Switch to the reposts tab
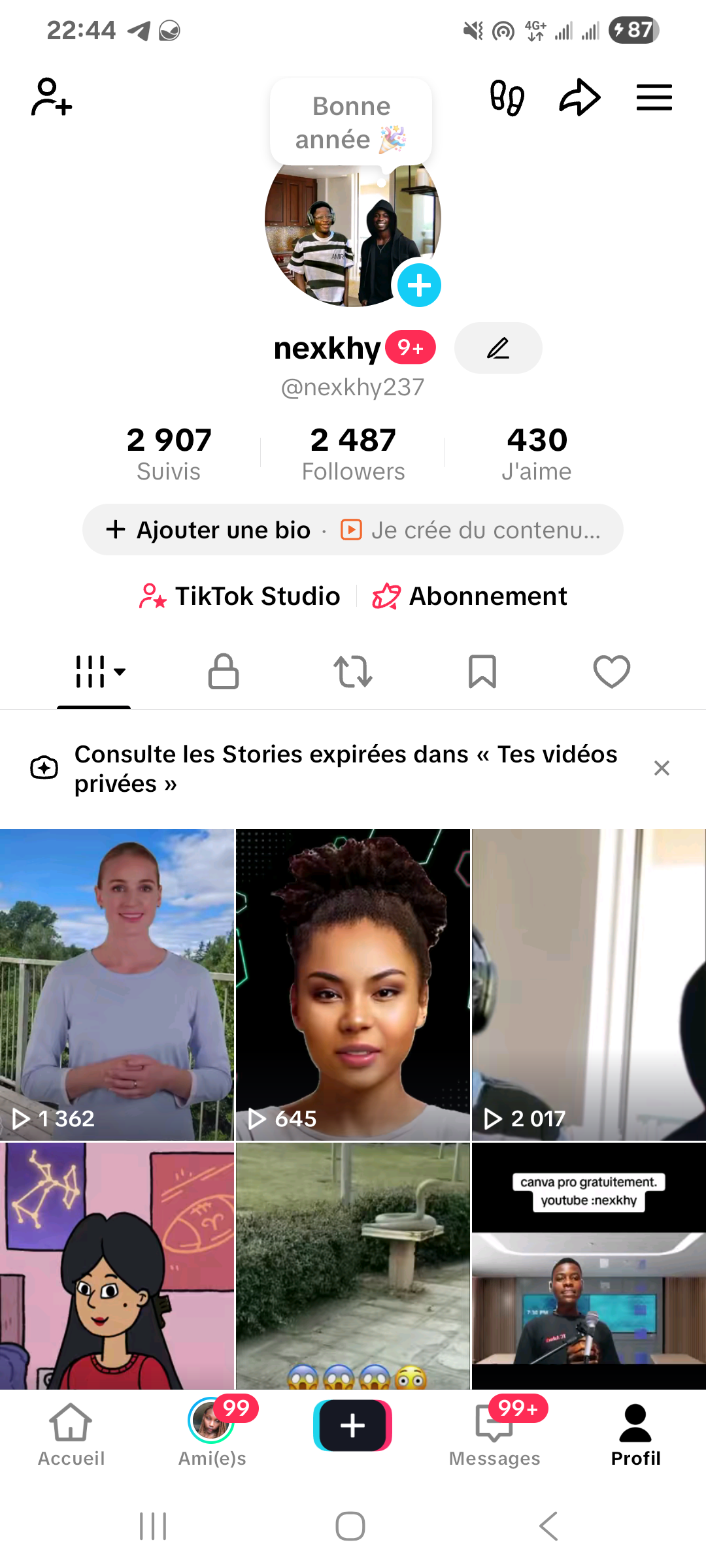706x1568 pixels. (x=353, y=672)
